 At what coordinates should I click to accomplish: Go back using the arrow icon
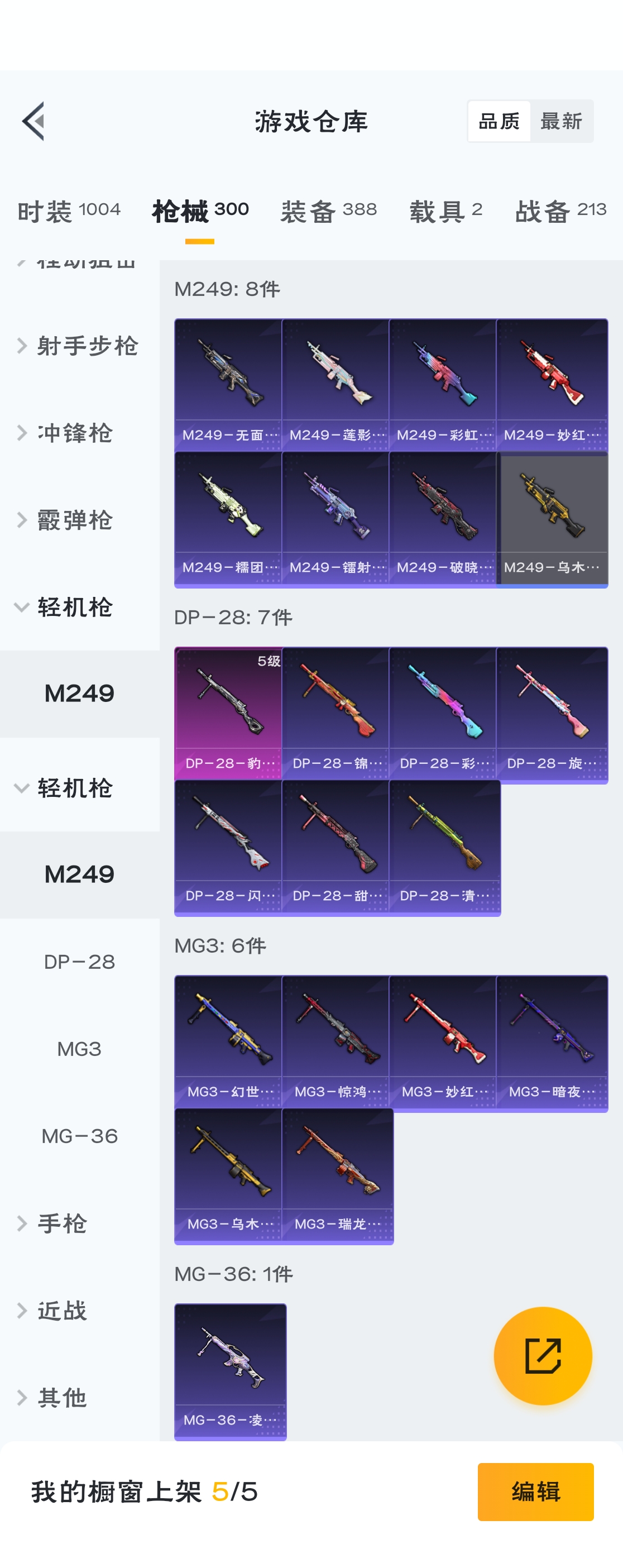pyautogui.click(x=34, y=121)
